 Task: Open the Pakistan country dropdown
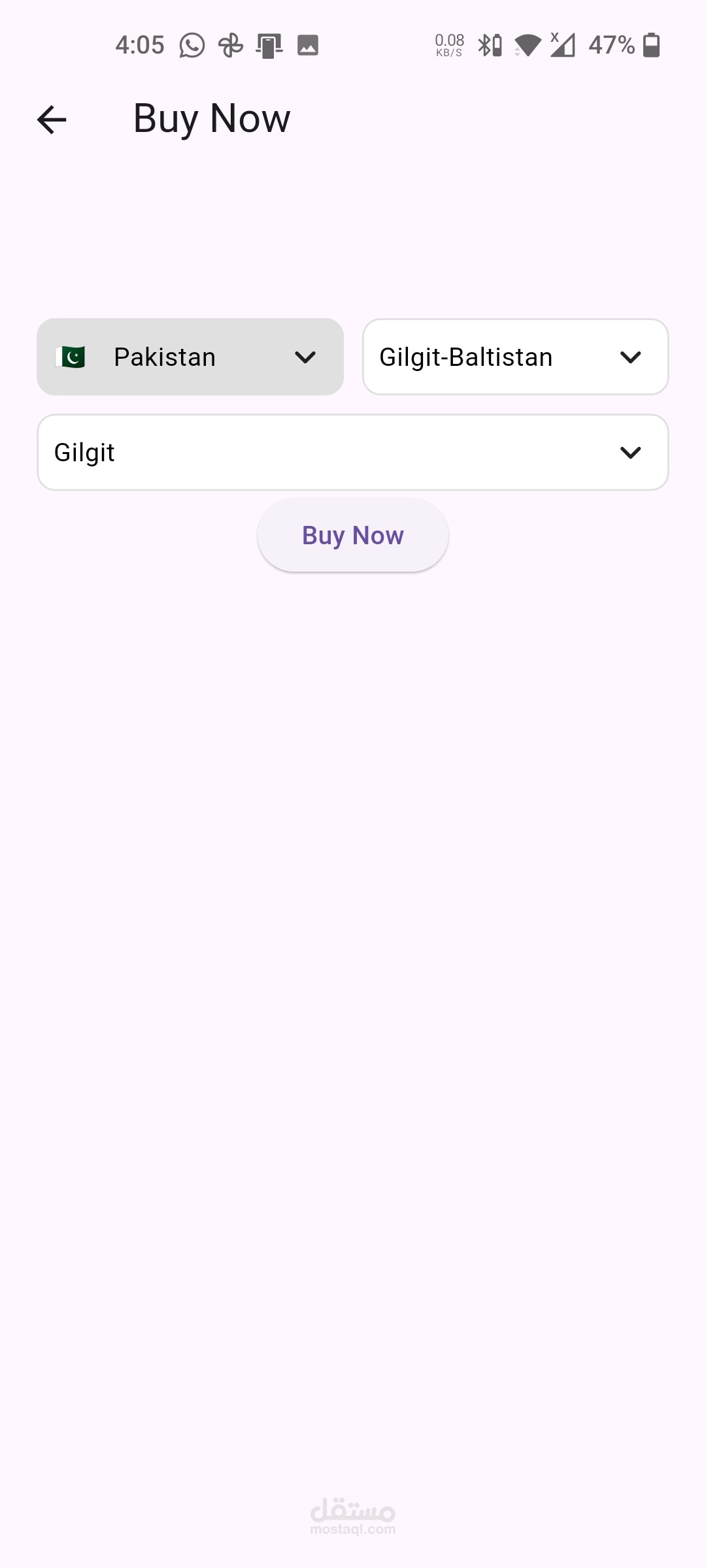point(190,357)
